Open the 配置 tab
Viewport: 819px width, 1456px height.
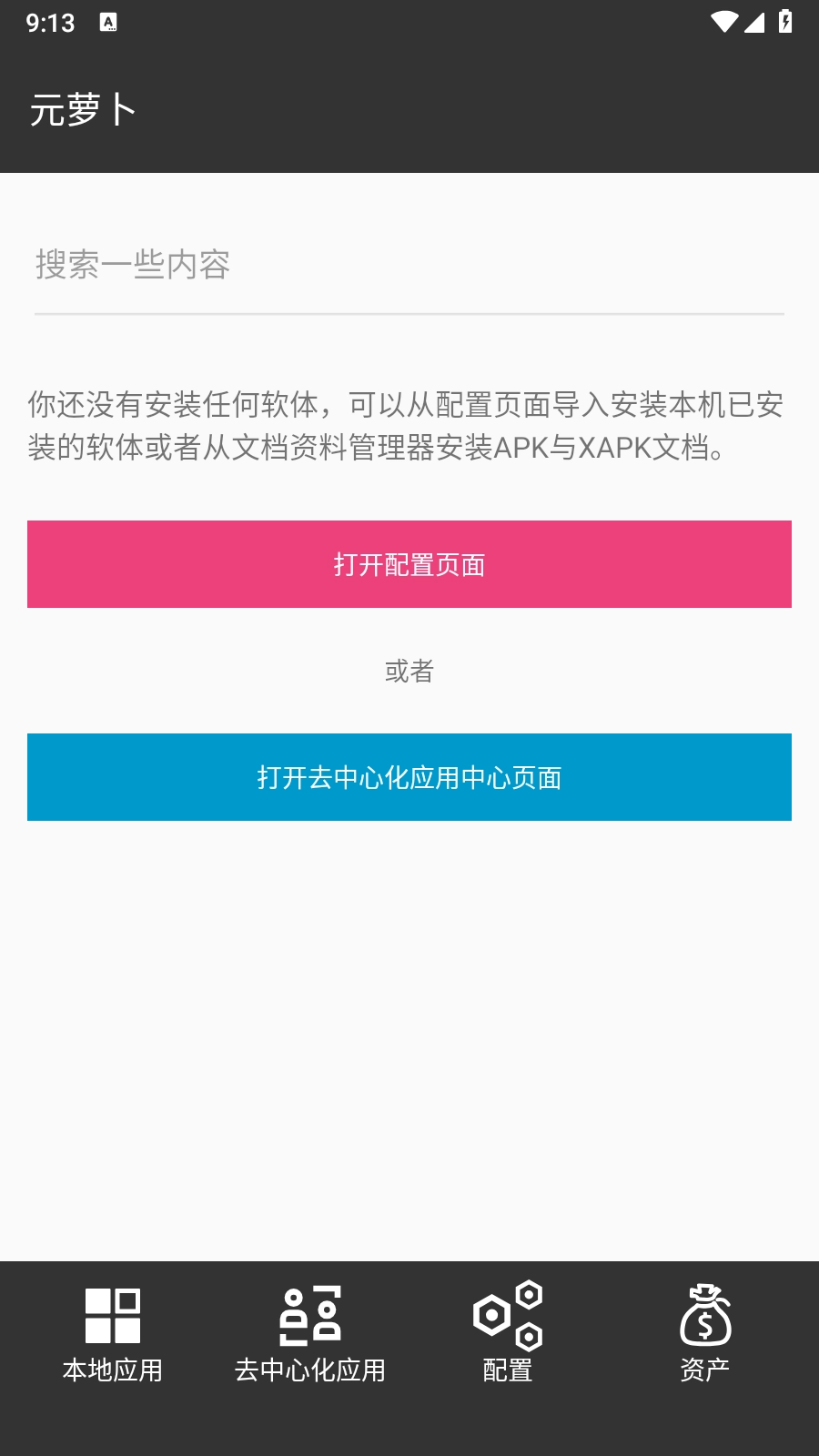[507, 1333]
